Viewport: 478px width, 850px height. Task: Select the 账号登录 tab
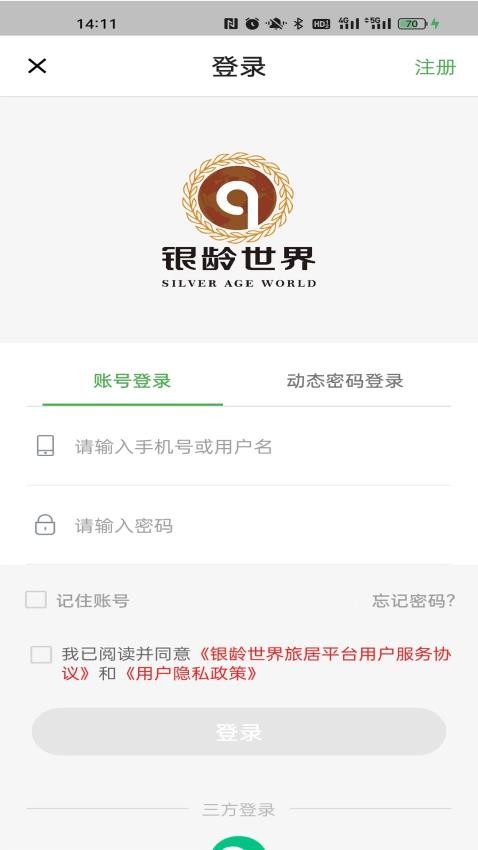pos(132,381)
